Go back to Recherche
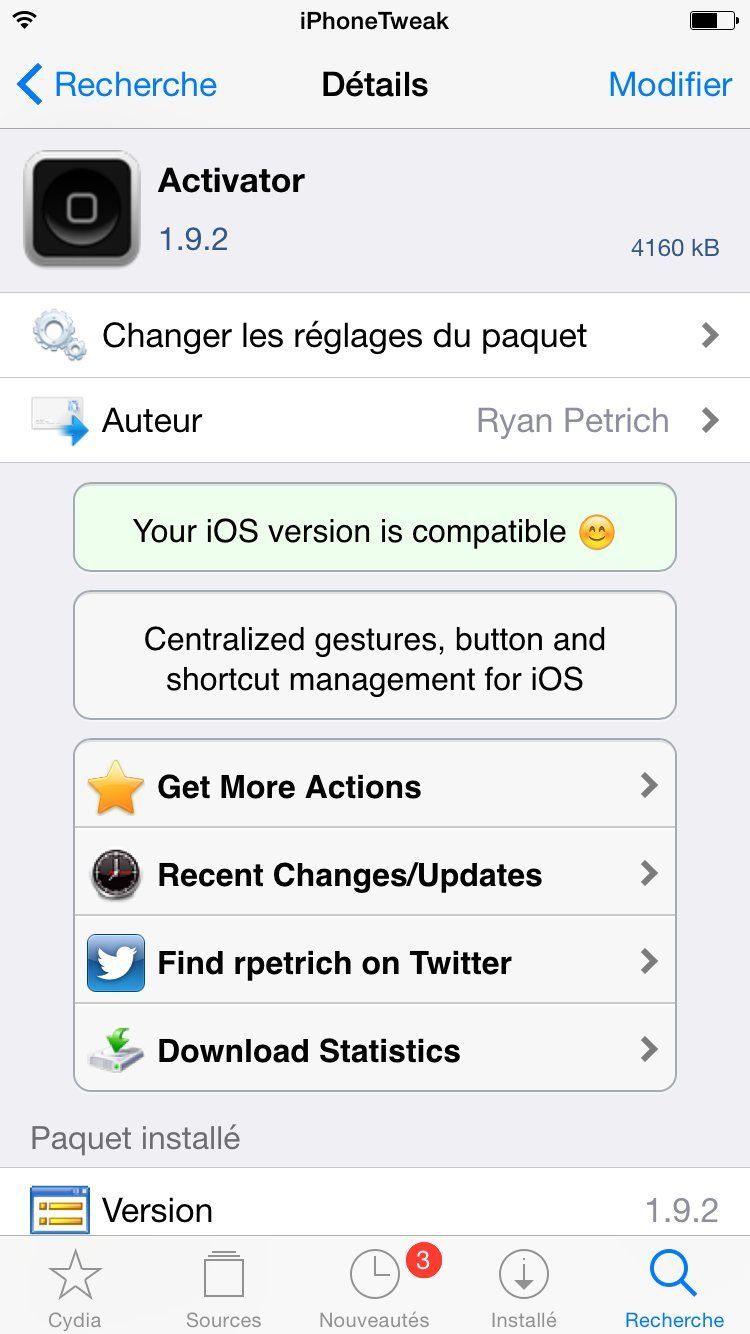The image size is (750, 1334). (x=117, y=85)
